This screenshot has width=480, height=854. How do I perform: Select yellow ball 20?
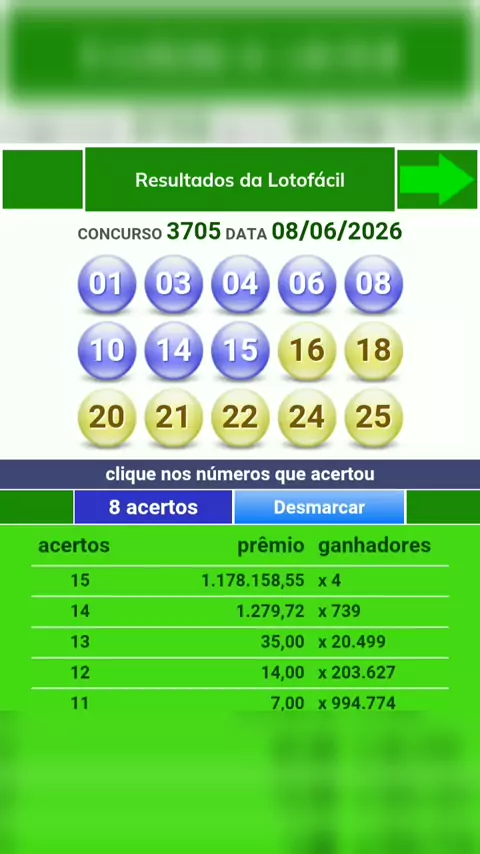[107, 418]
